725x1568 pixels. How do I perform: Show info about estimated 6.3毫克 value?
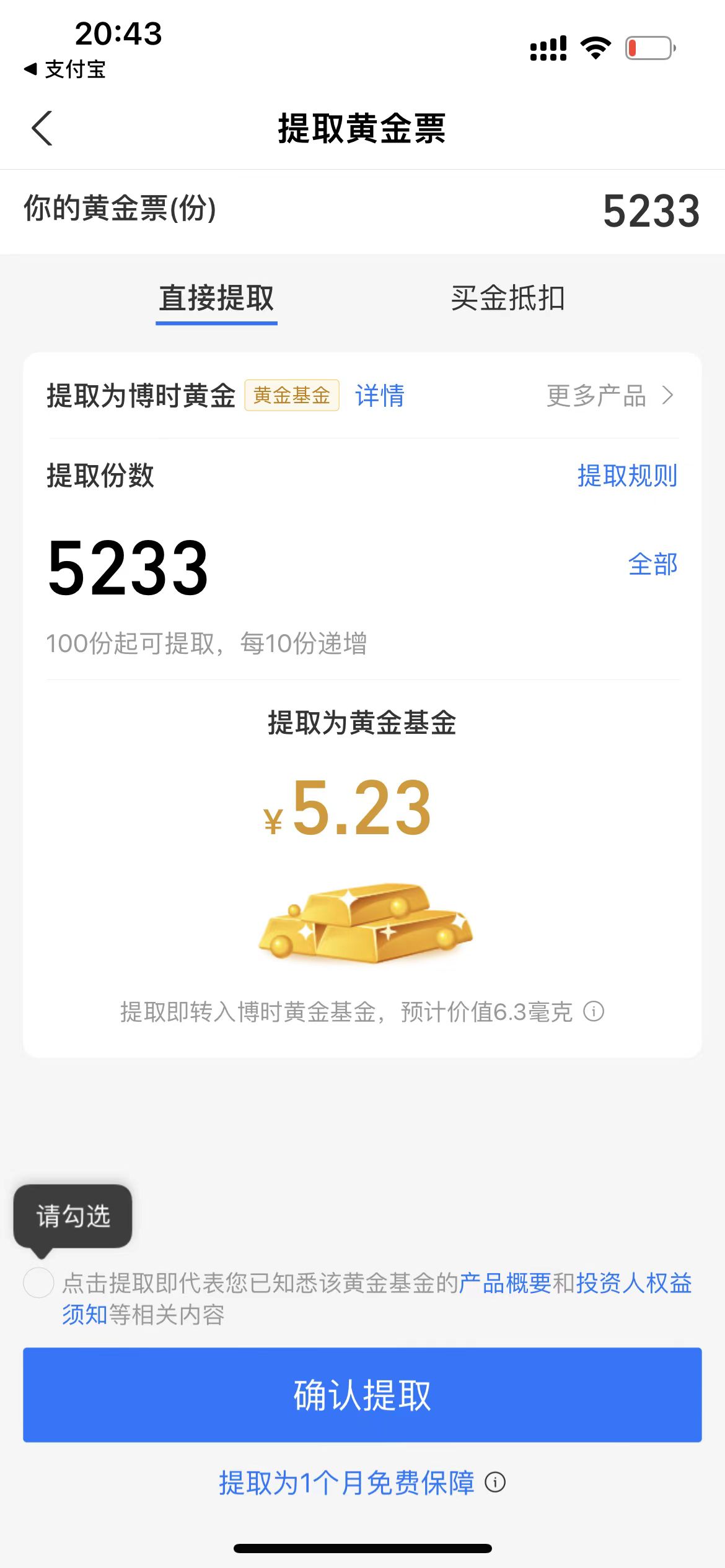(x=594, y=1011)
